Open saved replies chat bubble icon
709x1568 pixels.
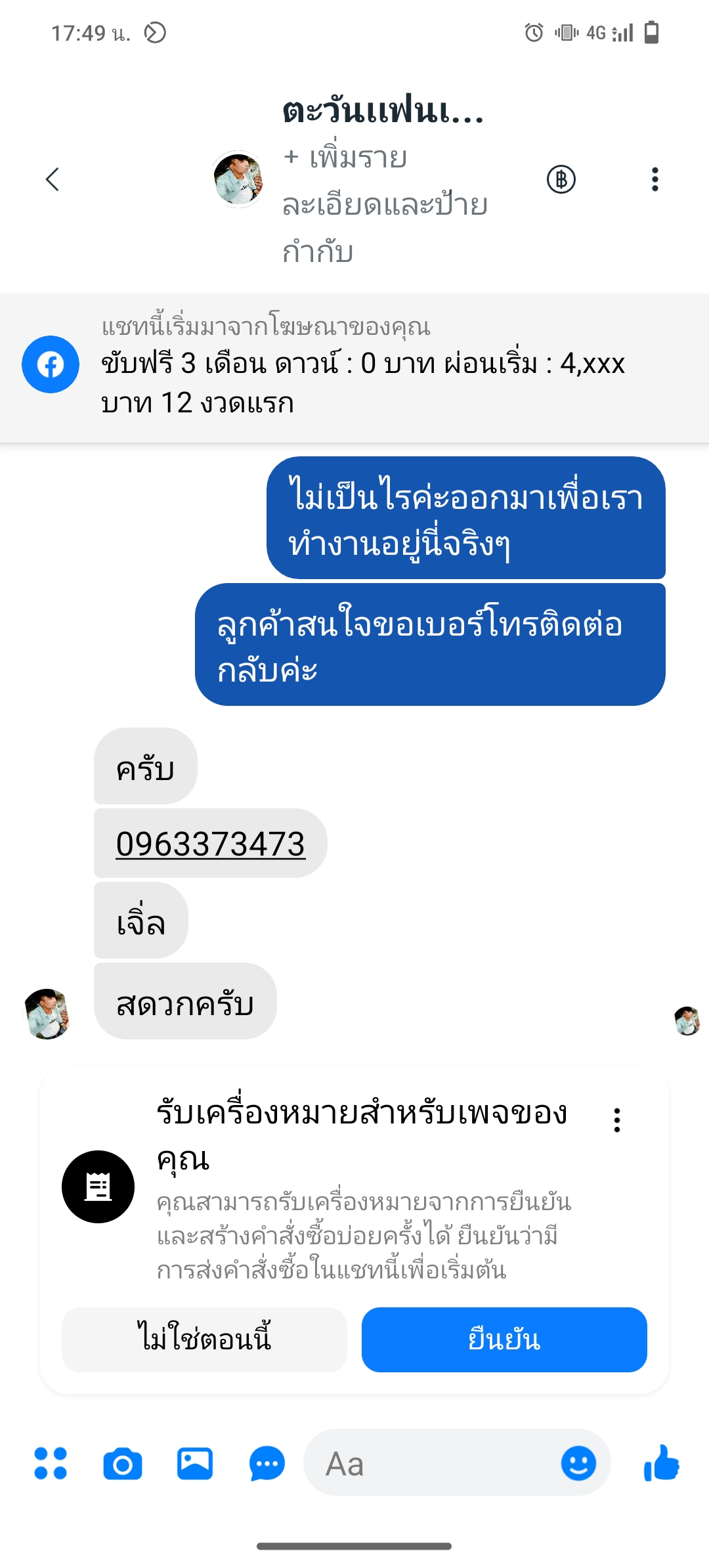pyautogui.click(x=267, y=1464)
